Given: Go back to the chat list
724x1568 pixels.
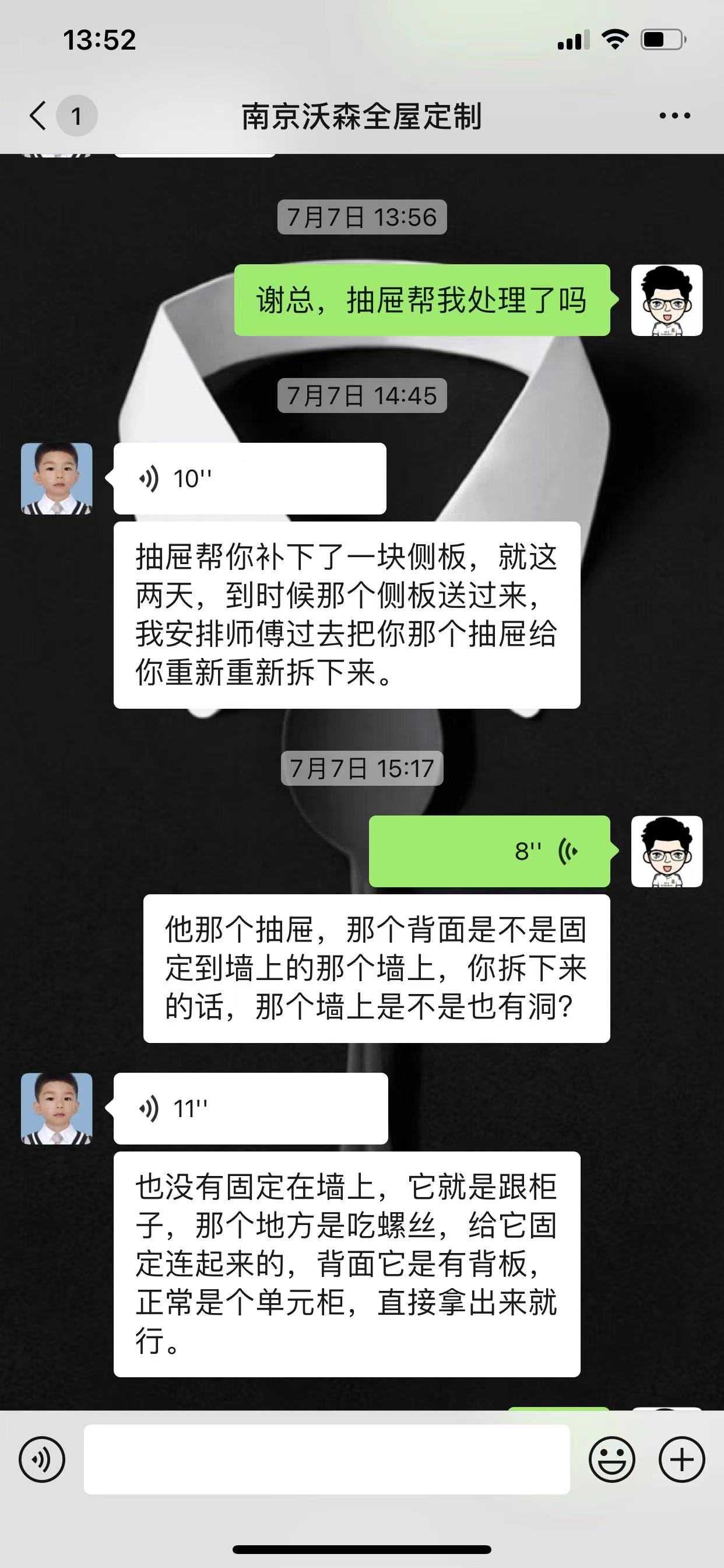Looking at the screenshot, I should pyautogui.click(x=38, y=116).
